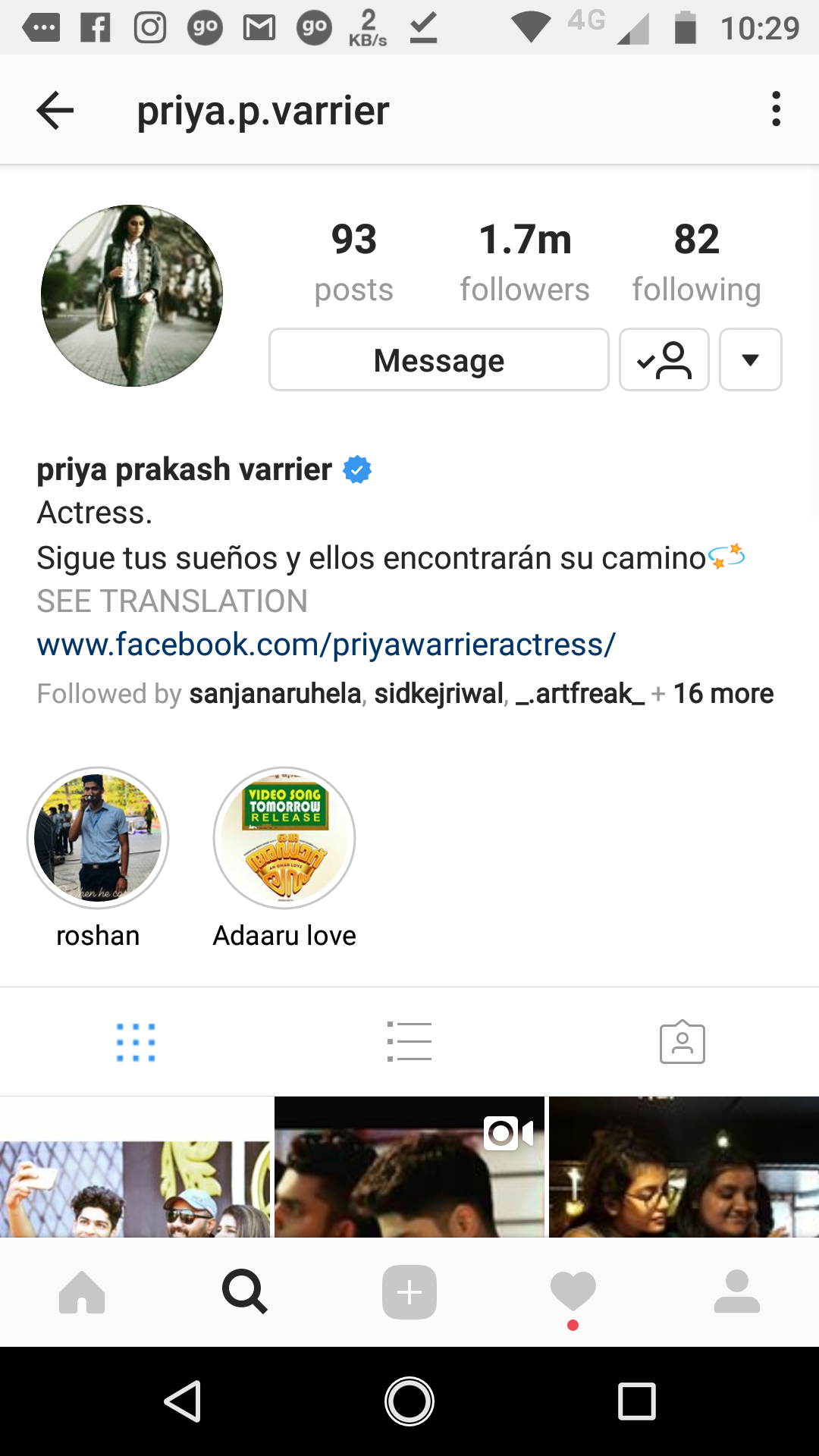Go to the Home feed tab
819x1456 pixels.
click(82, 1291)
